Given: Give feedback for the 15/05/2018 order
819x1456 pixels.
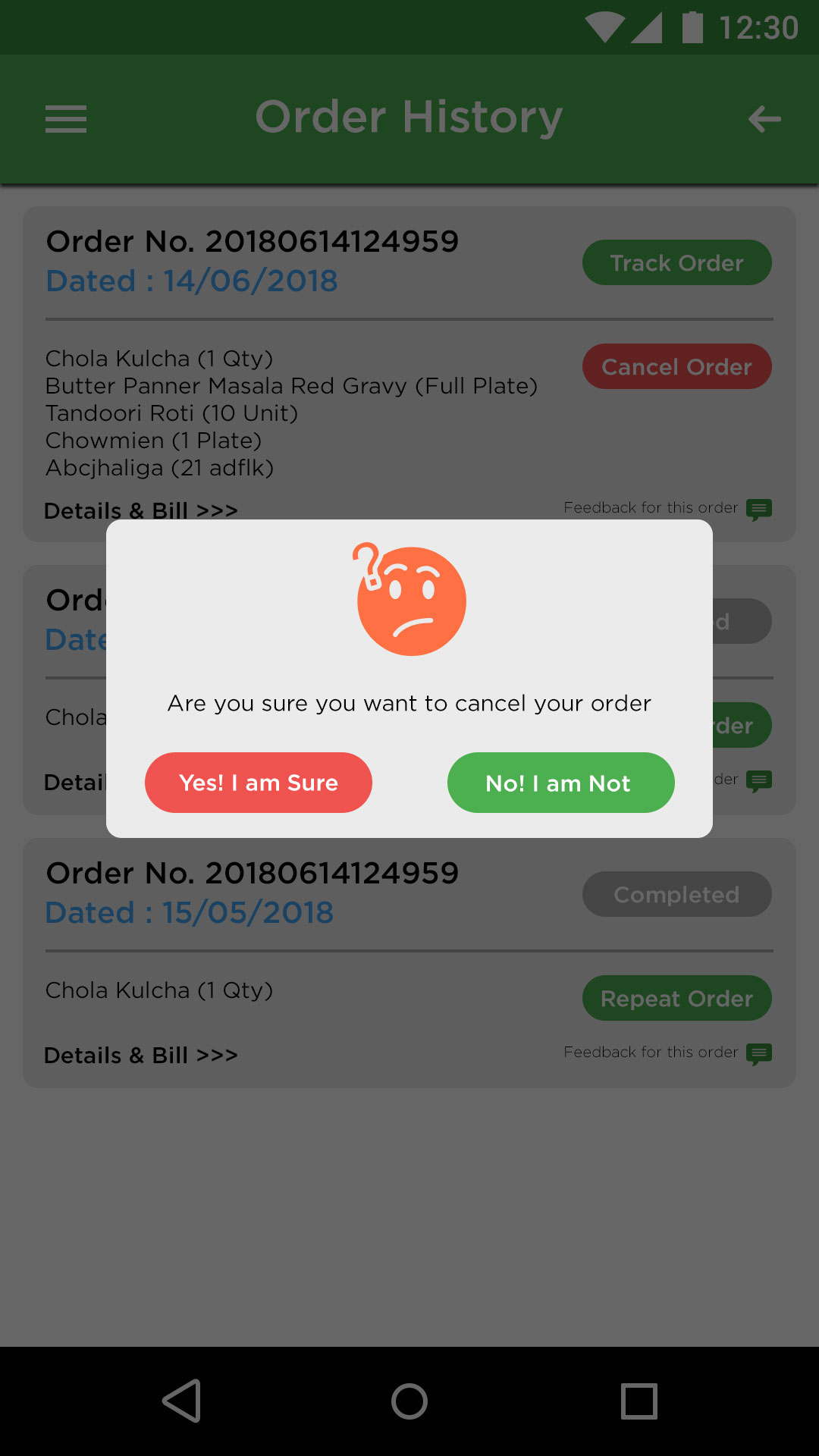Looking at the screenshot, I should (667, 1053).
